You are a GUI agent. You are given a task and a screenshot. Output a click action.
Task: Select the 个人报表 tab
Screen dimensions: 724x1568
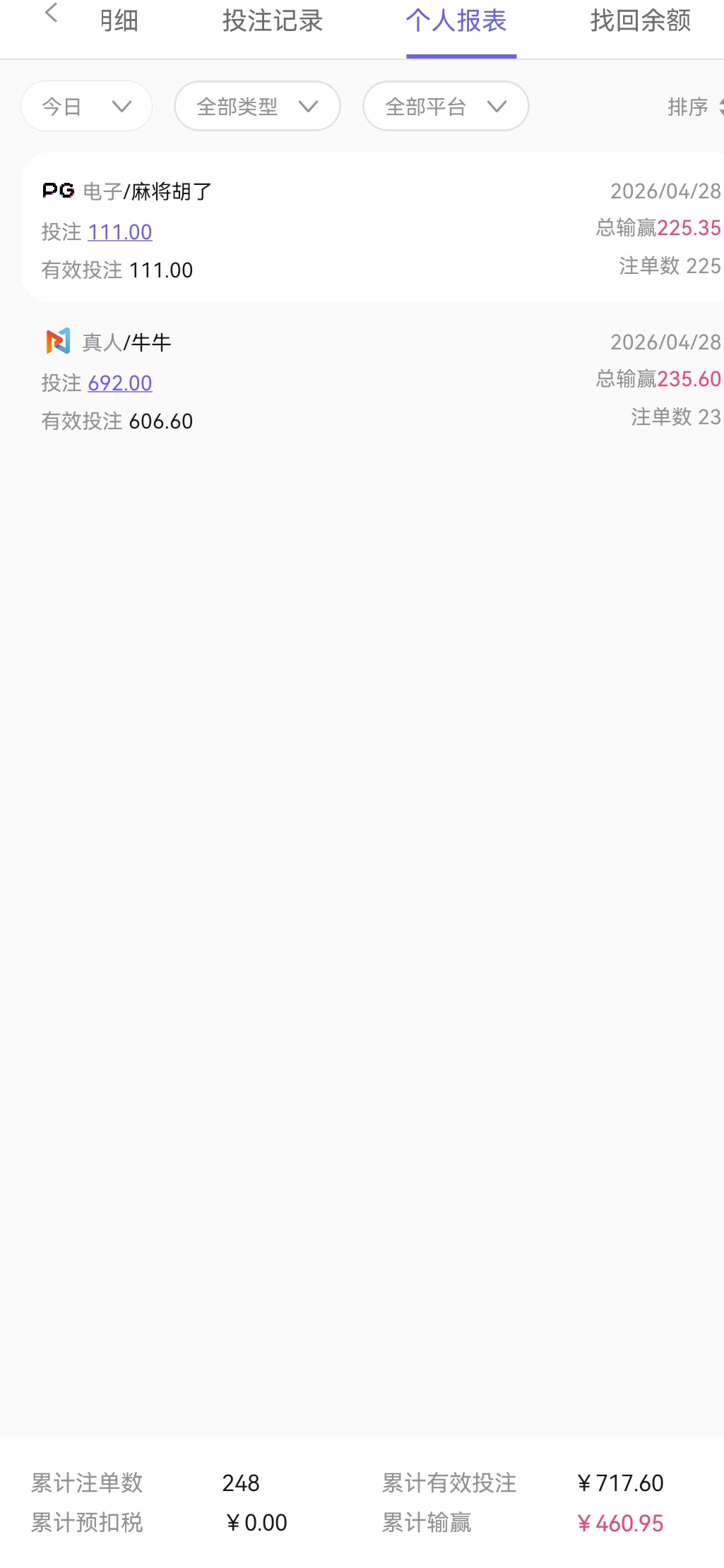point(456,21)
